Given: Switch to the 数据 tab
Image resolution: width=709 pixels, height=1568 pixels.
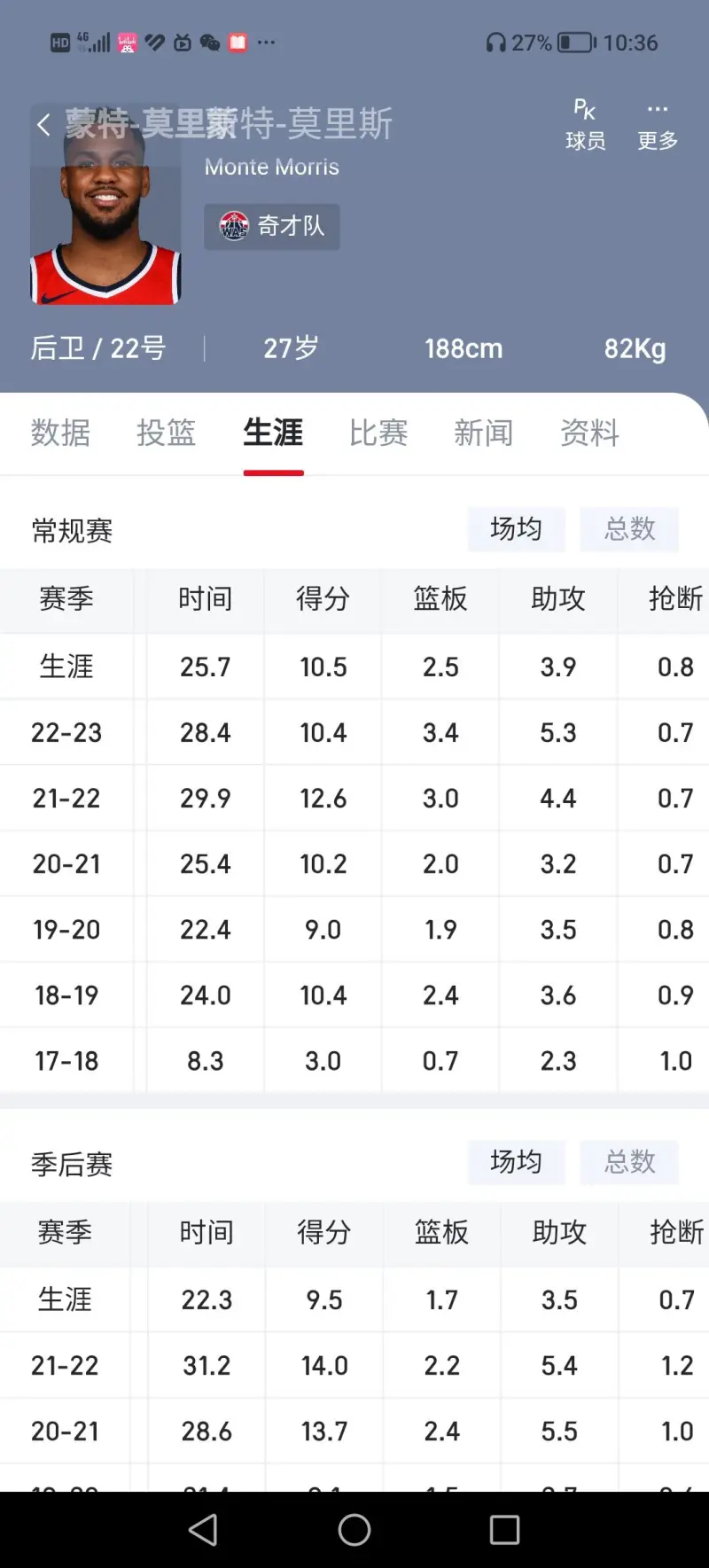Looking at the screenshot, I should [x=60, y=433].
